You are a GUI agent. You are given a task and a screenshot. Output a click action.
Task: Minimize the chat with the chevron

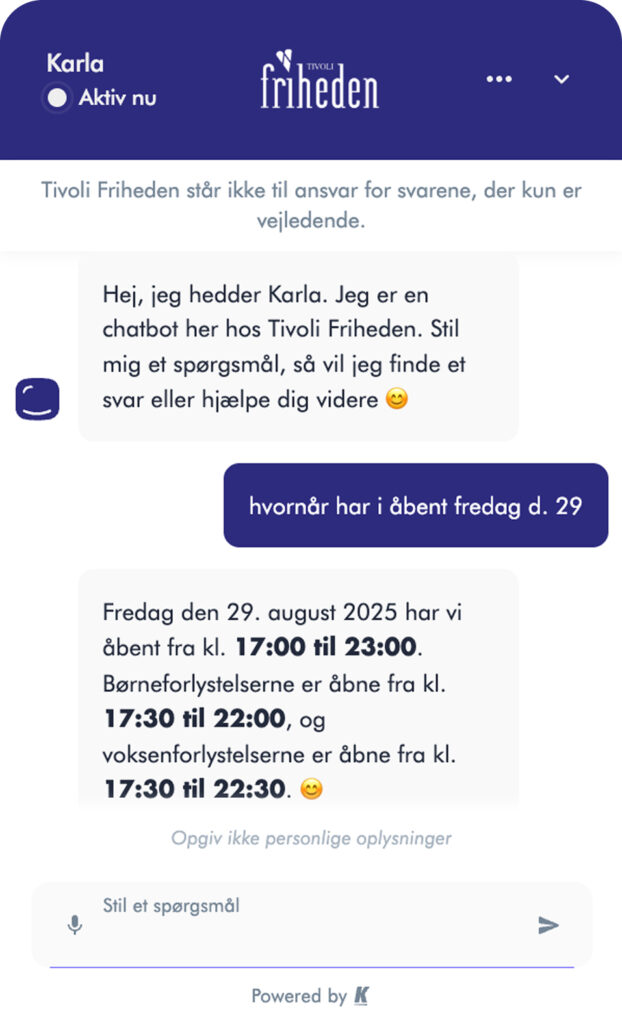[562, 79]
